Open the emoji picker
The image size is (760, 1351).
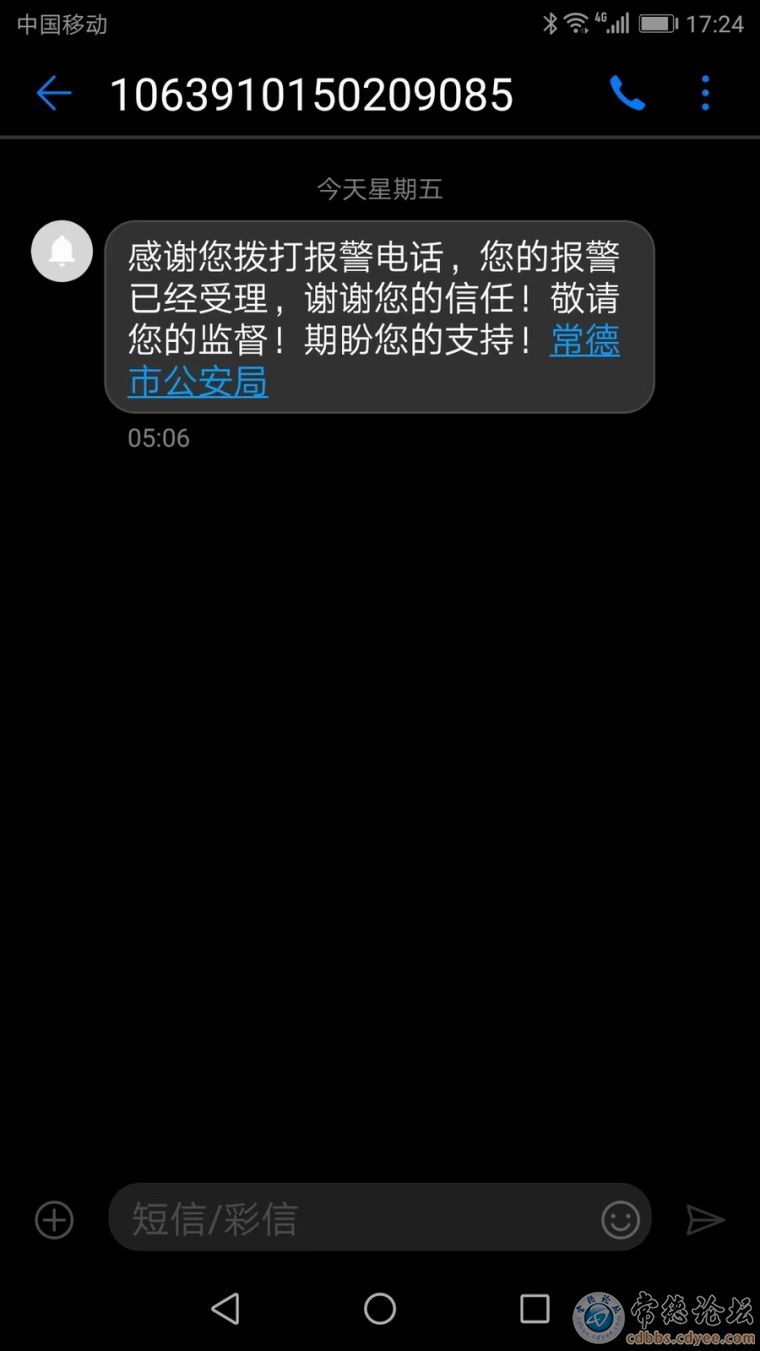620,1219
